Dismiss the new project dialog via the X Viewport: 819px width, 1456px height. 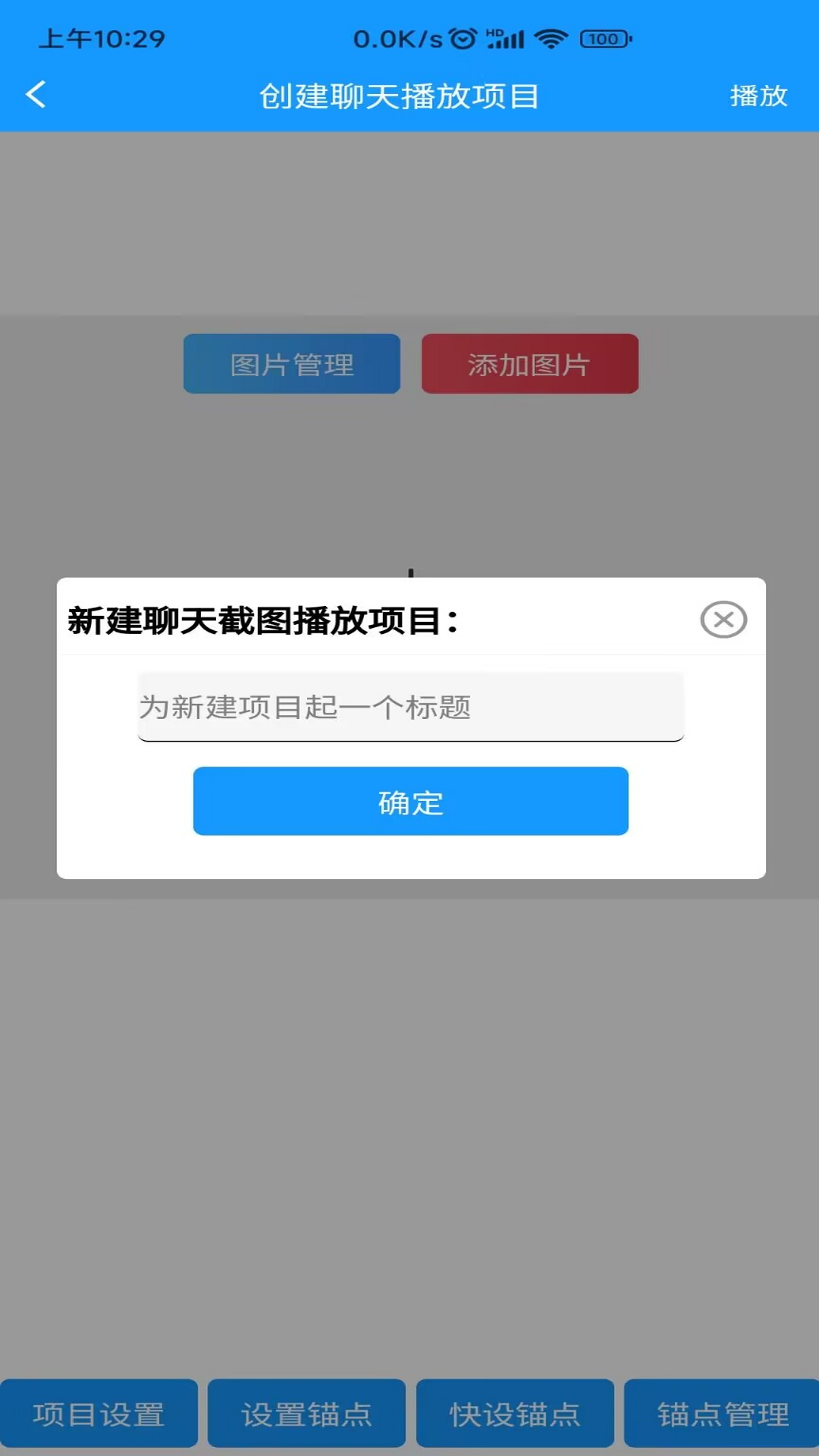click(724, 620)
